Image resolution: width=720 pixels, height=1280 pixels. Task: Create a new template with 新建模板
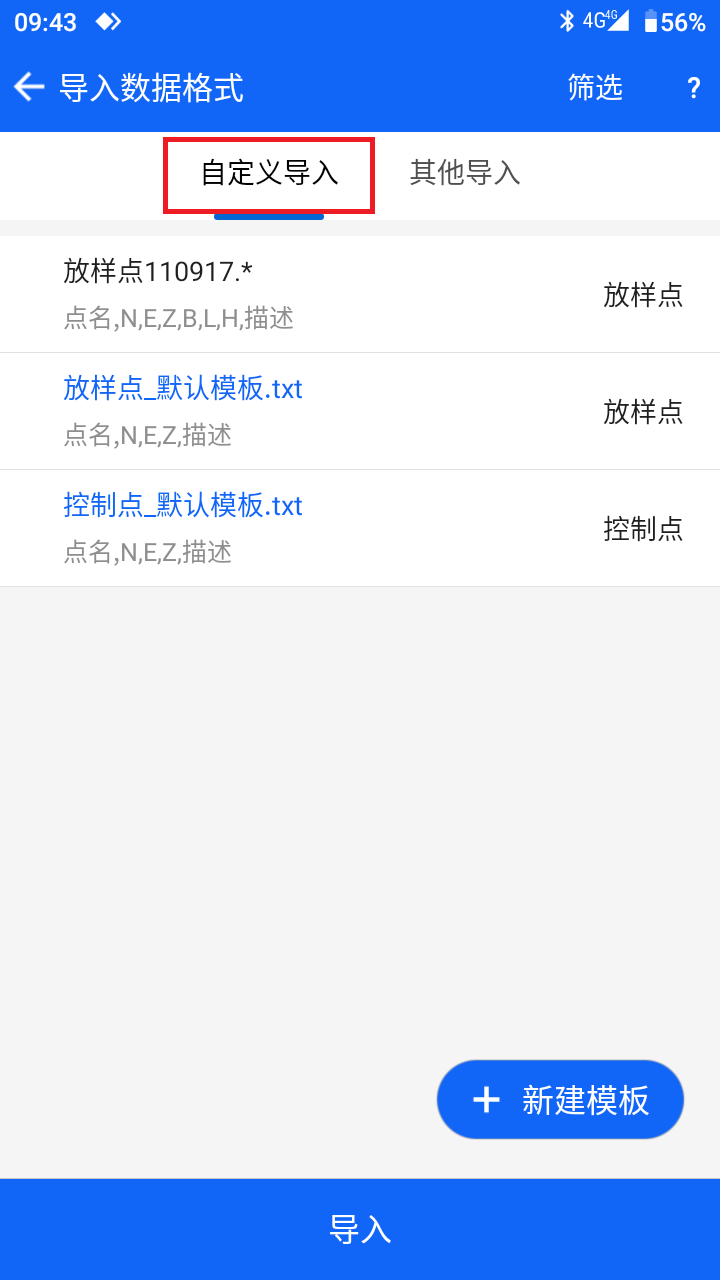560,1099
